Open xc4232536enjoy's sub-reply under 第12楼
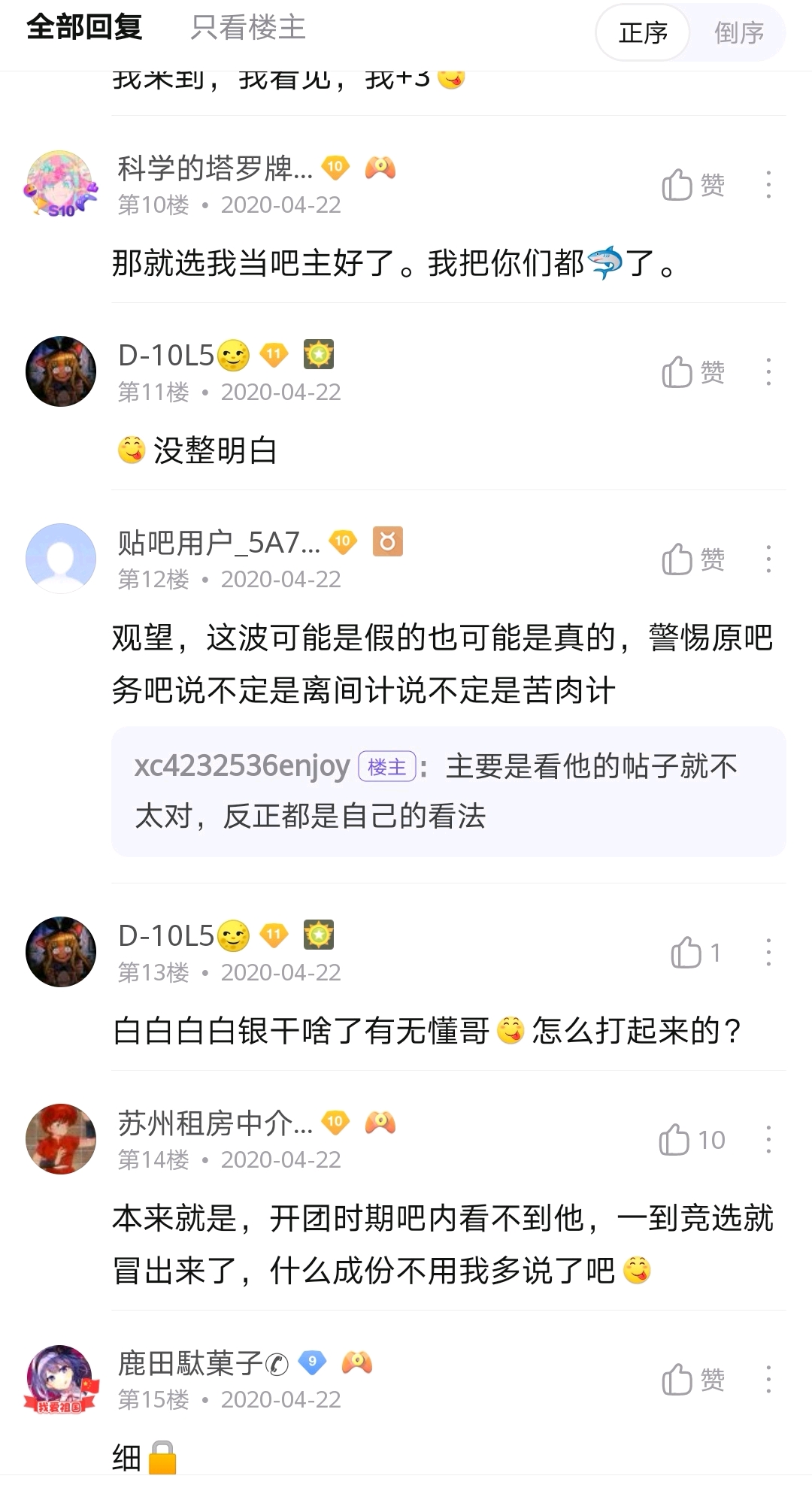 [448, 791]
